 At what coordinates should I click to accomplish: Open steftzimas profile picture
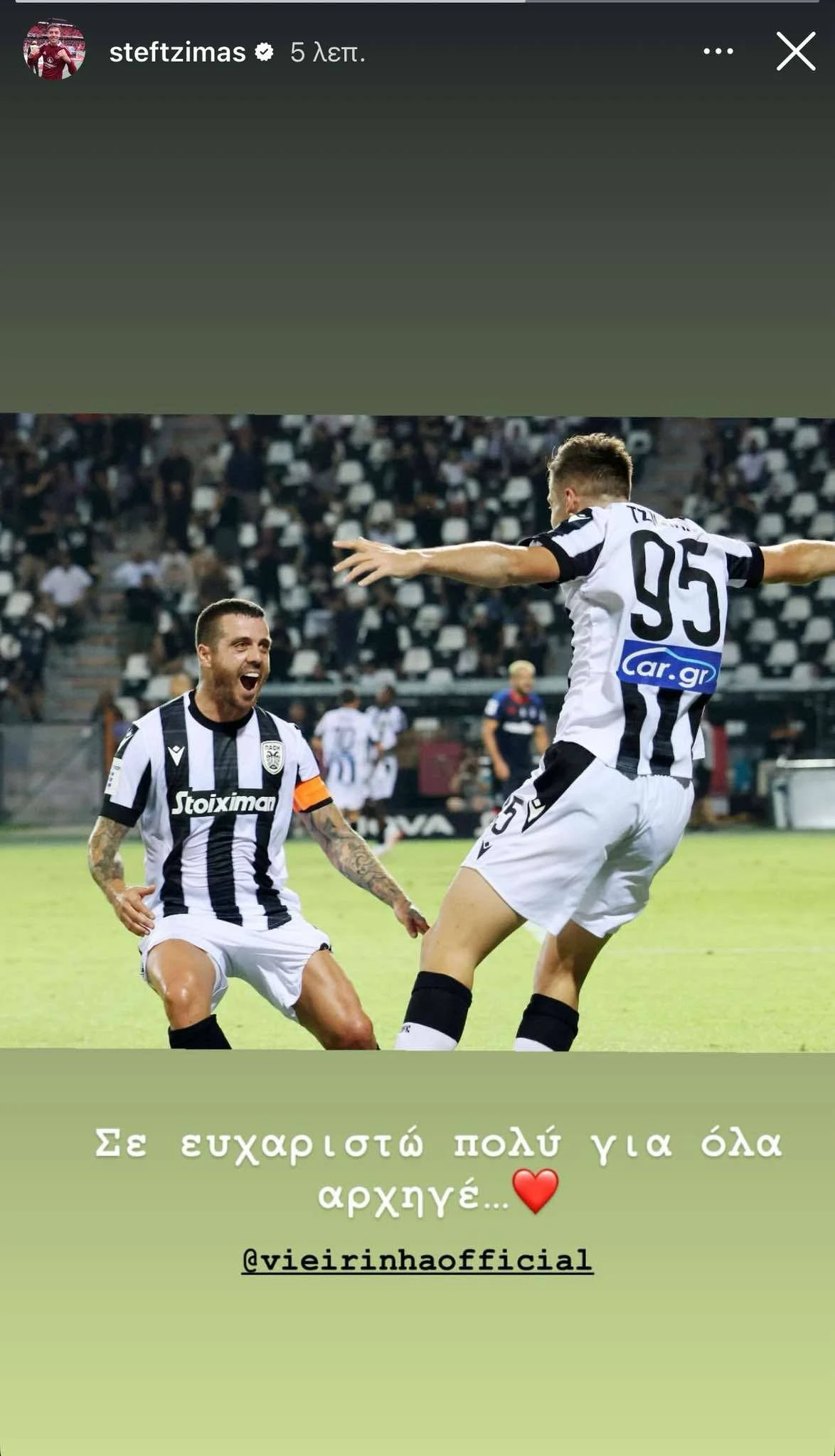(54, 52)
